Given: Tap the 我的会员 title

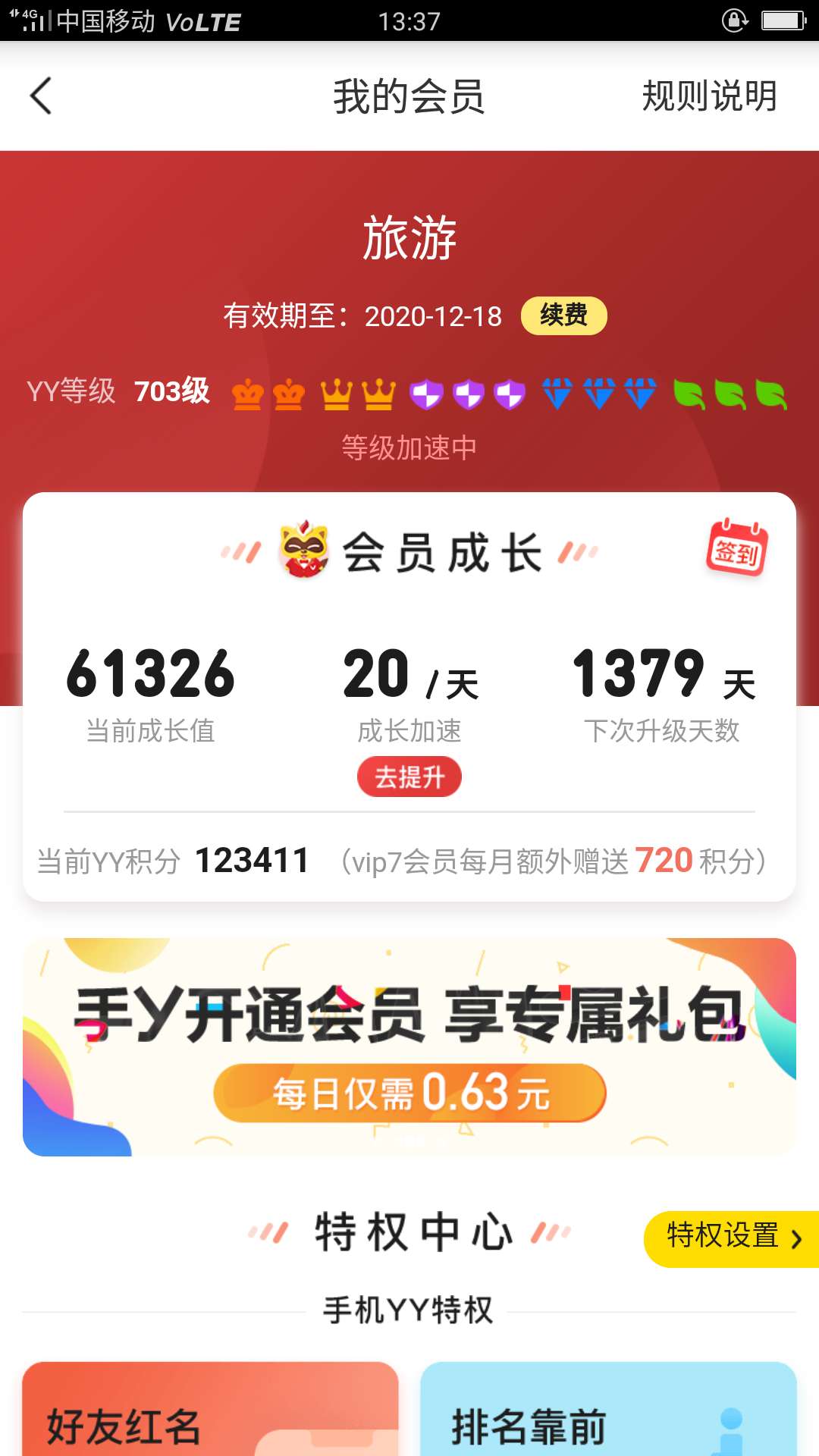Looking at the screenshot, I should coord(409,97).
